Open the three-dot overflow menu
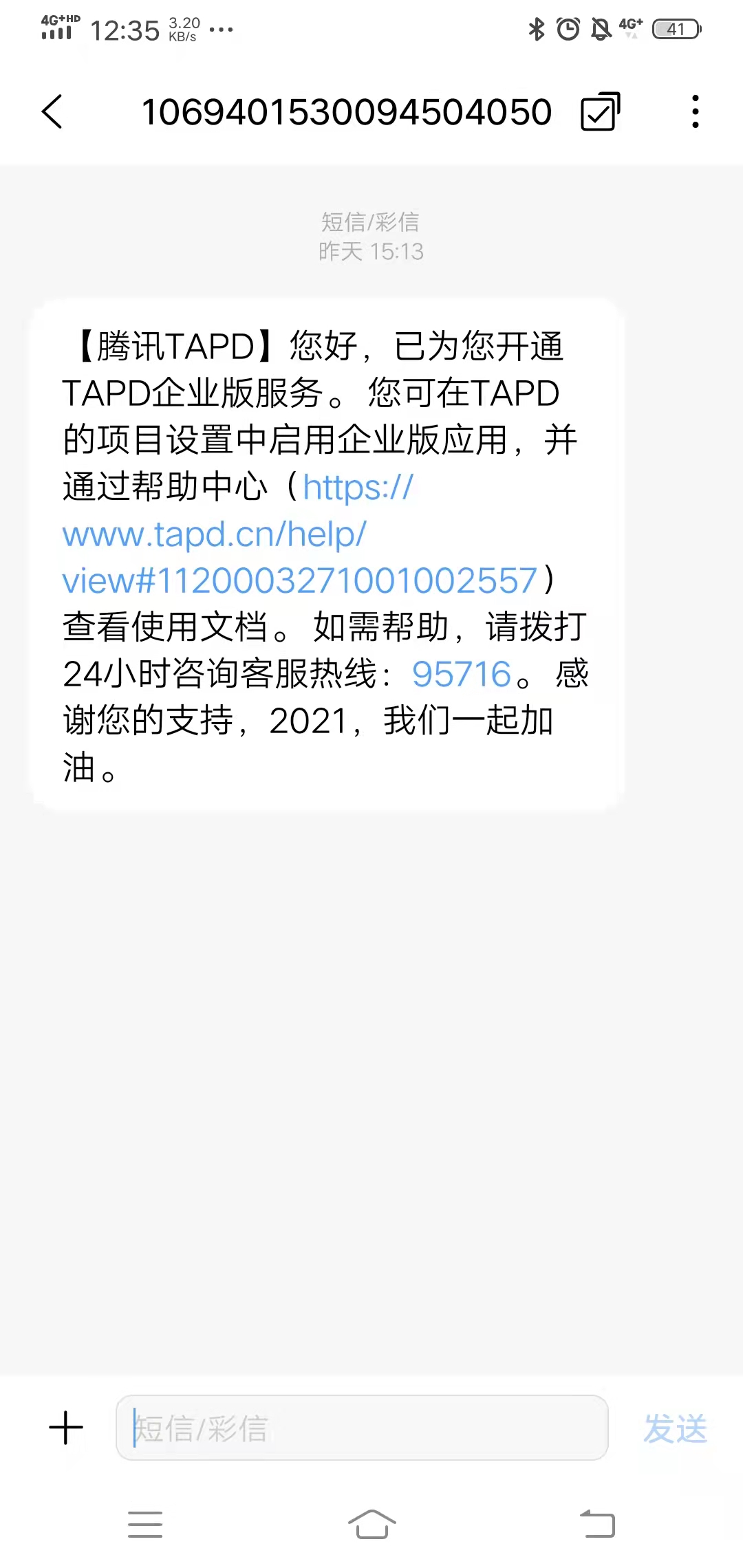The height and width of the screenshot is (1568, 743). 695,111
